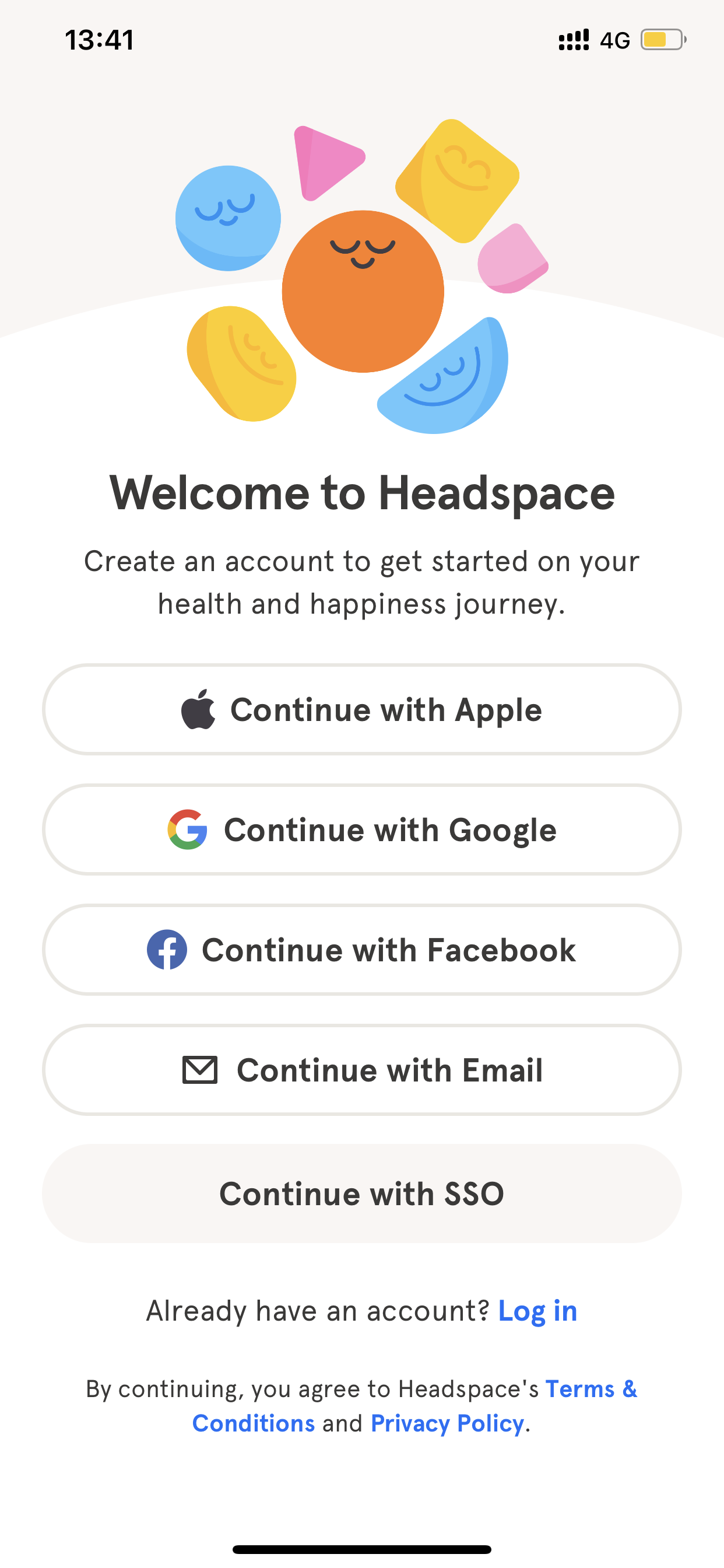The width and height of the screenshot is (724, 1568).
Task: Select Continue with Email
Action: pyautogui.click(x=362, y=1069)
